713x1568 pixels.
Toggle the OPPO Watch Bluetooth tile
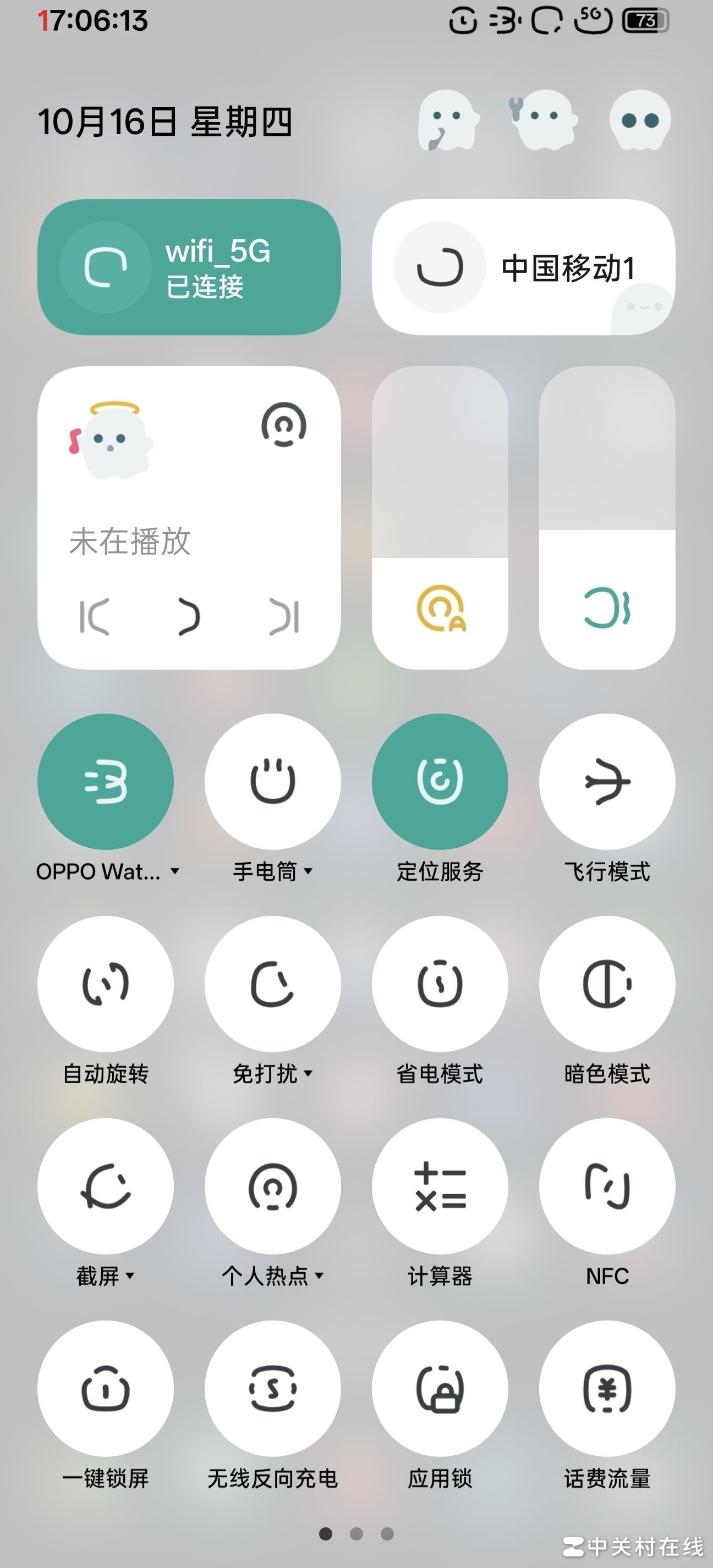pyautogui.click(x=105, y=782)
